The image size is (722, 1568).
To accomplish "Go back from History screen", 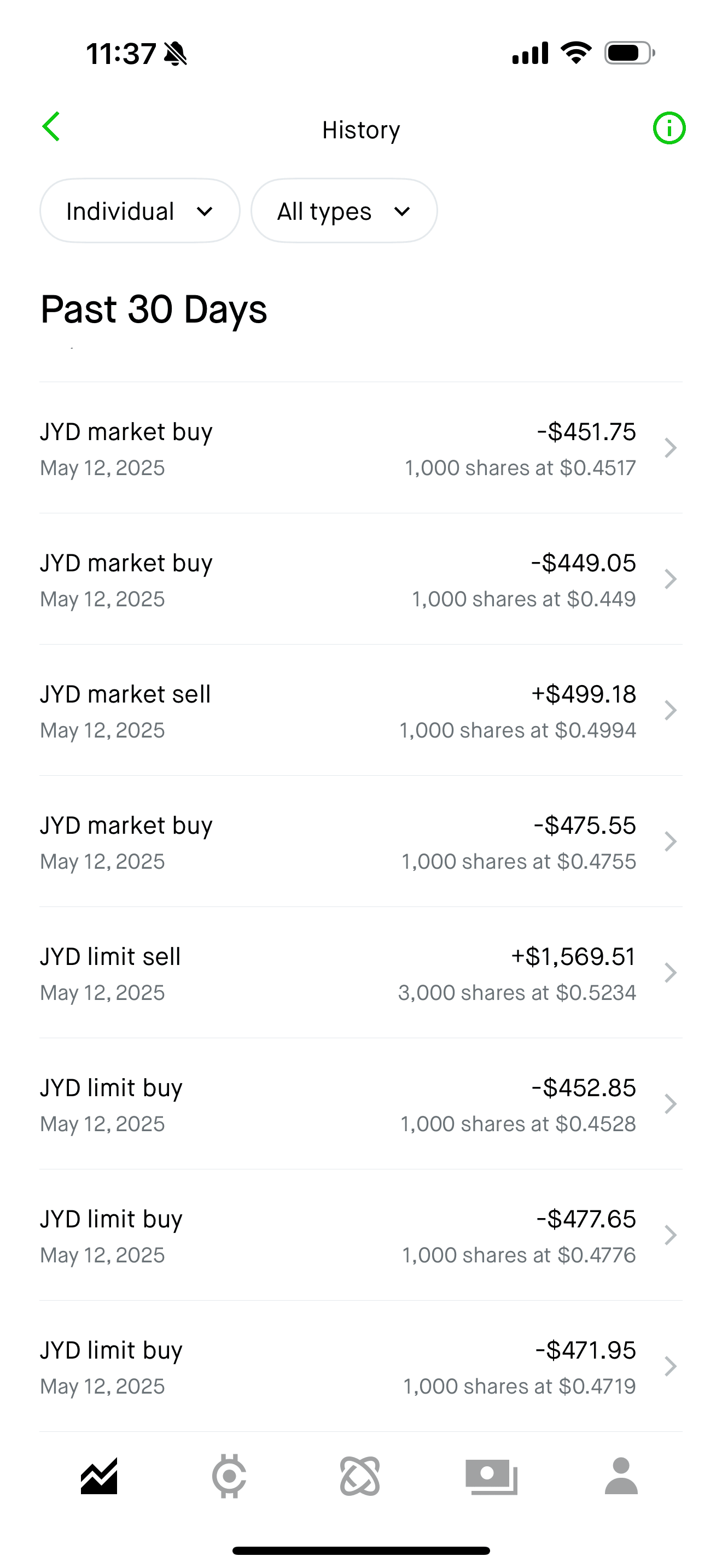I will [x=52, y=127].
